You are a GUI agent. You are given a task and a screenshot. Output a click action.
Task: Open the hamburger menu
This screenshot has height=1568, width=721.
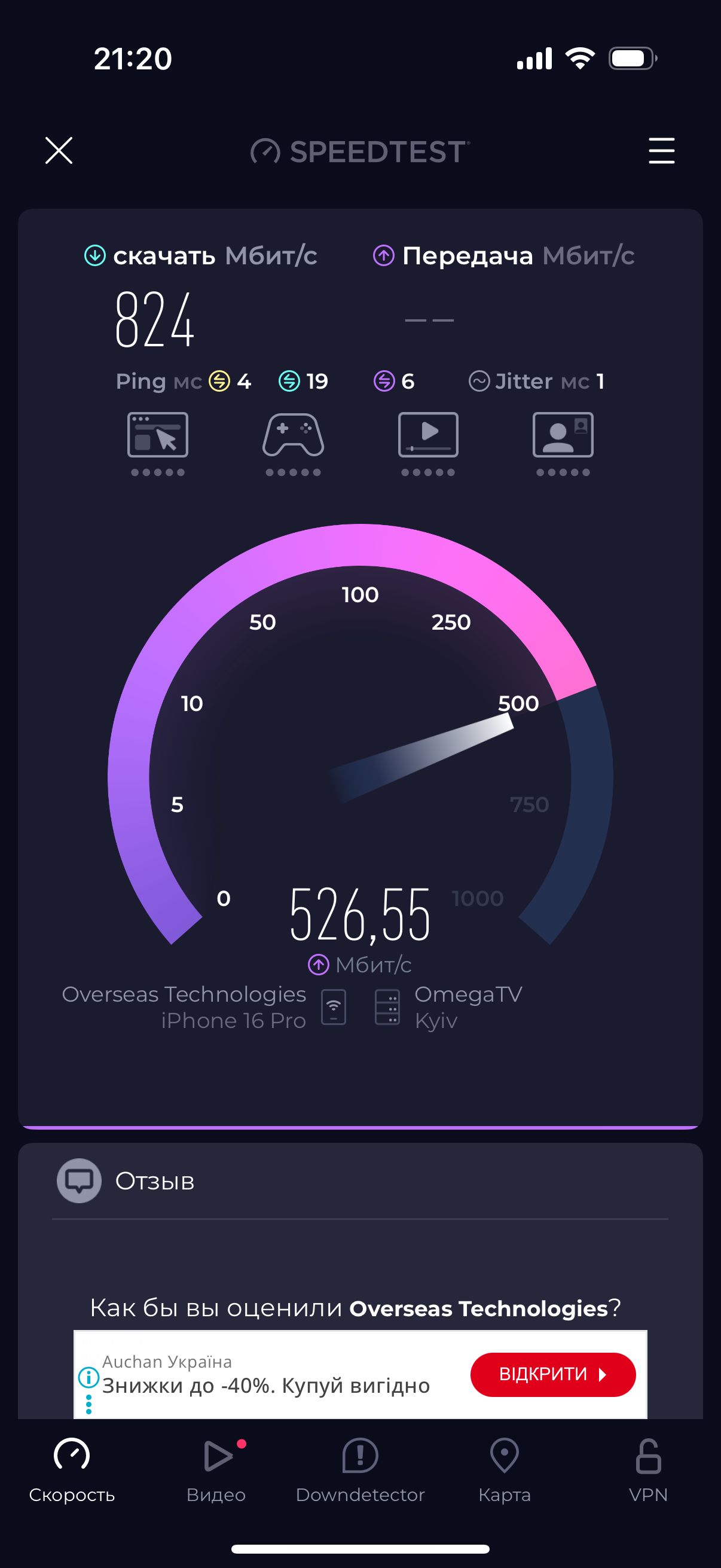661,150
